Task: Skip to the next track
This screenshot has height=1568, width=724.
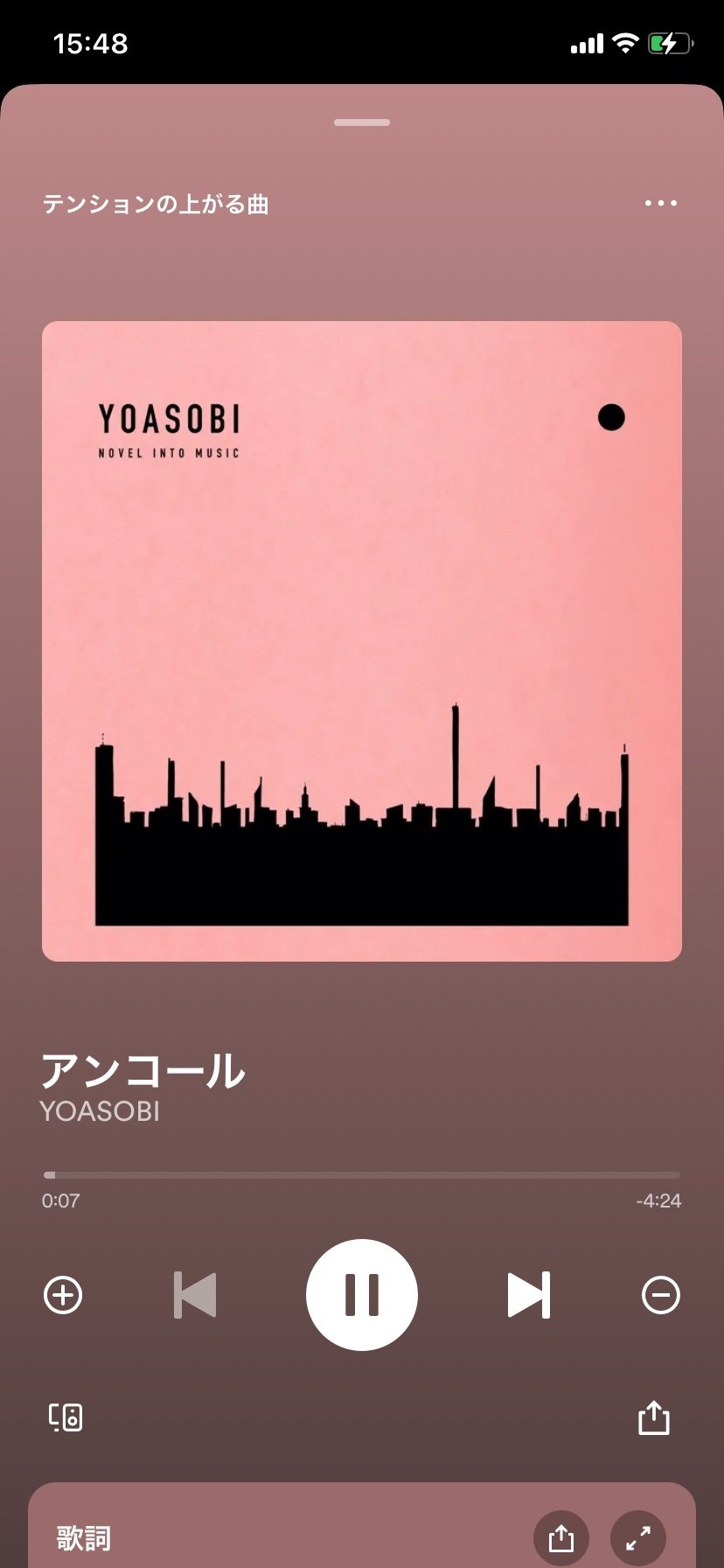Action: [529, 1294]
